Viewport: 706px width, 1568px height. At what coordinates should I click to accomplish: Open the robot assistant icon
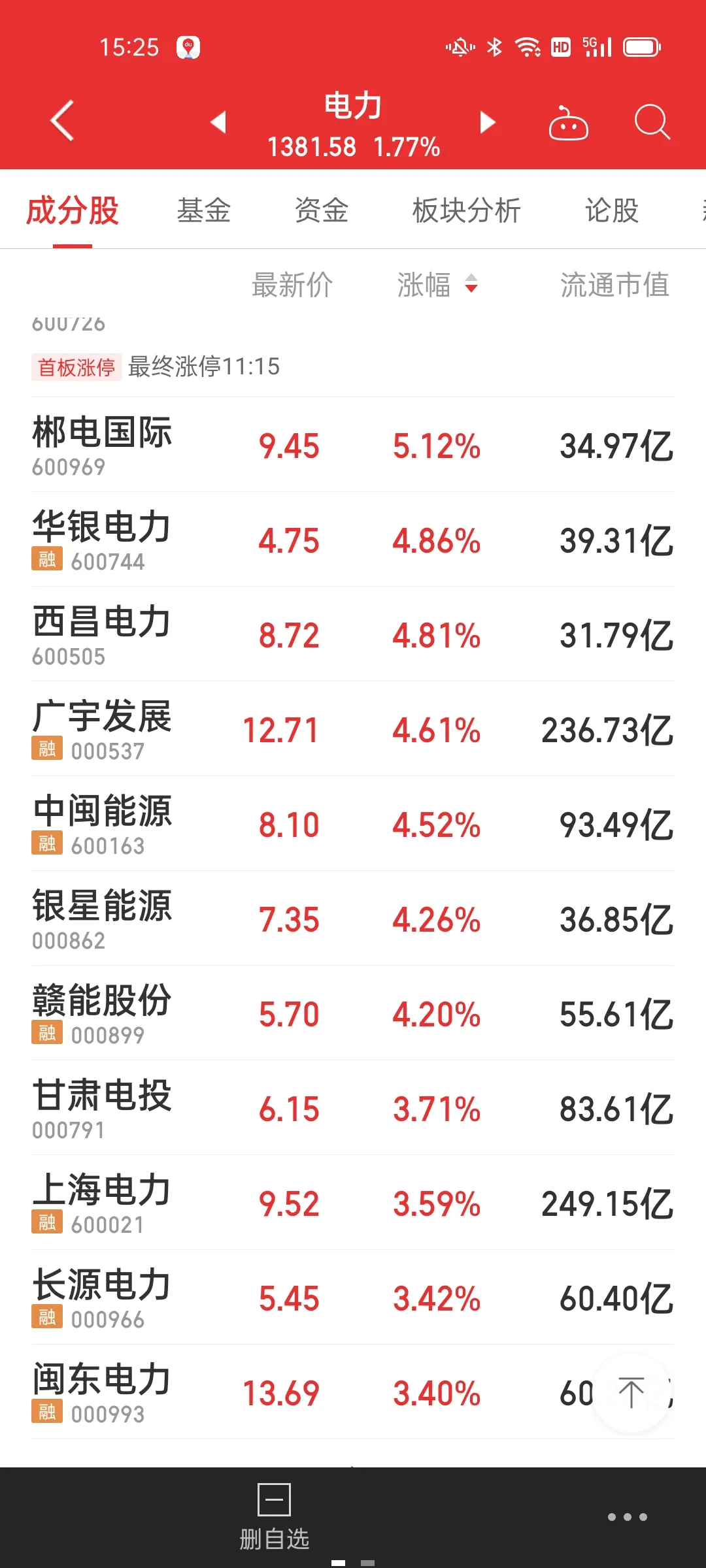tap(568, 122)
